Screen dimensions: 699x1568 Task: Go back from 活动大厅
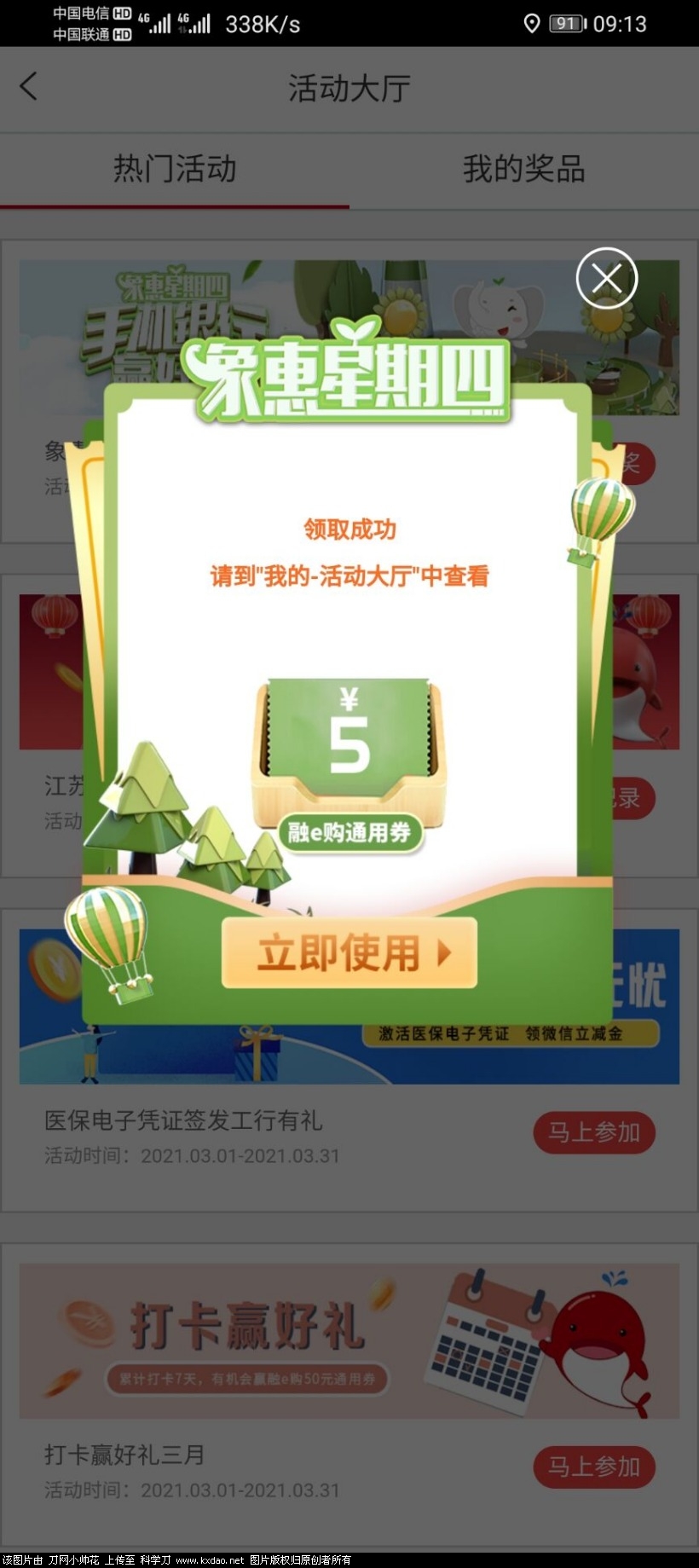(x=29, y=86)
